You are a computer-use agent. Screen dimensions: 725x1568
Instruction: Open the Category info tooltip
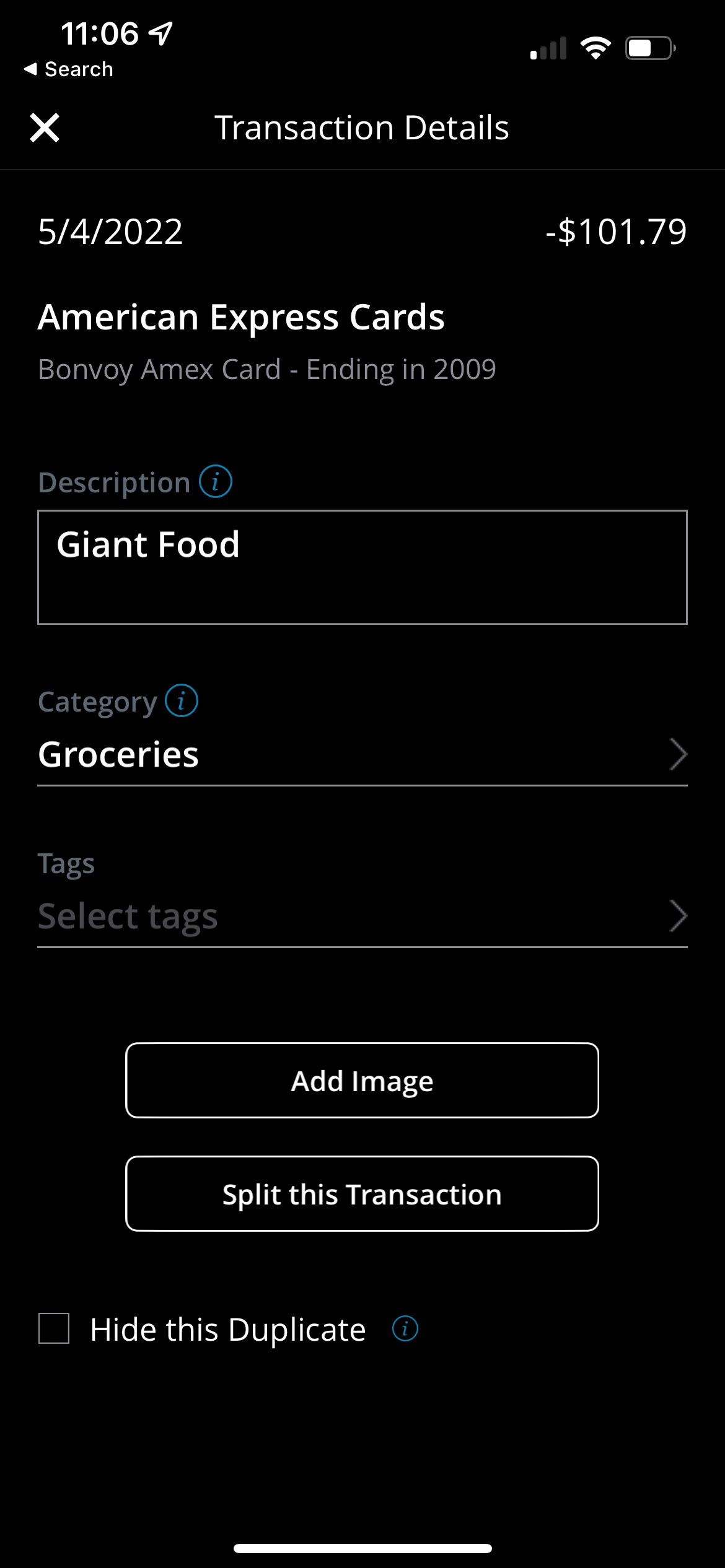click(x=180, y=700)
